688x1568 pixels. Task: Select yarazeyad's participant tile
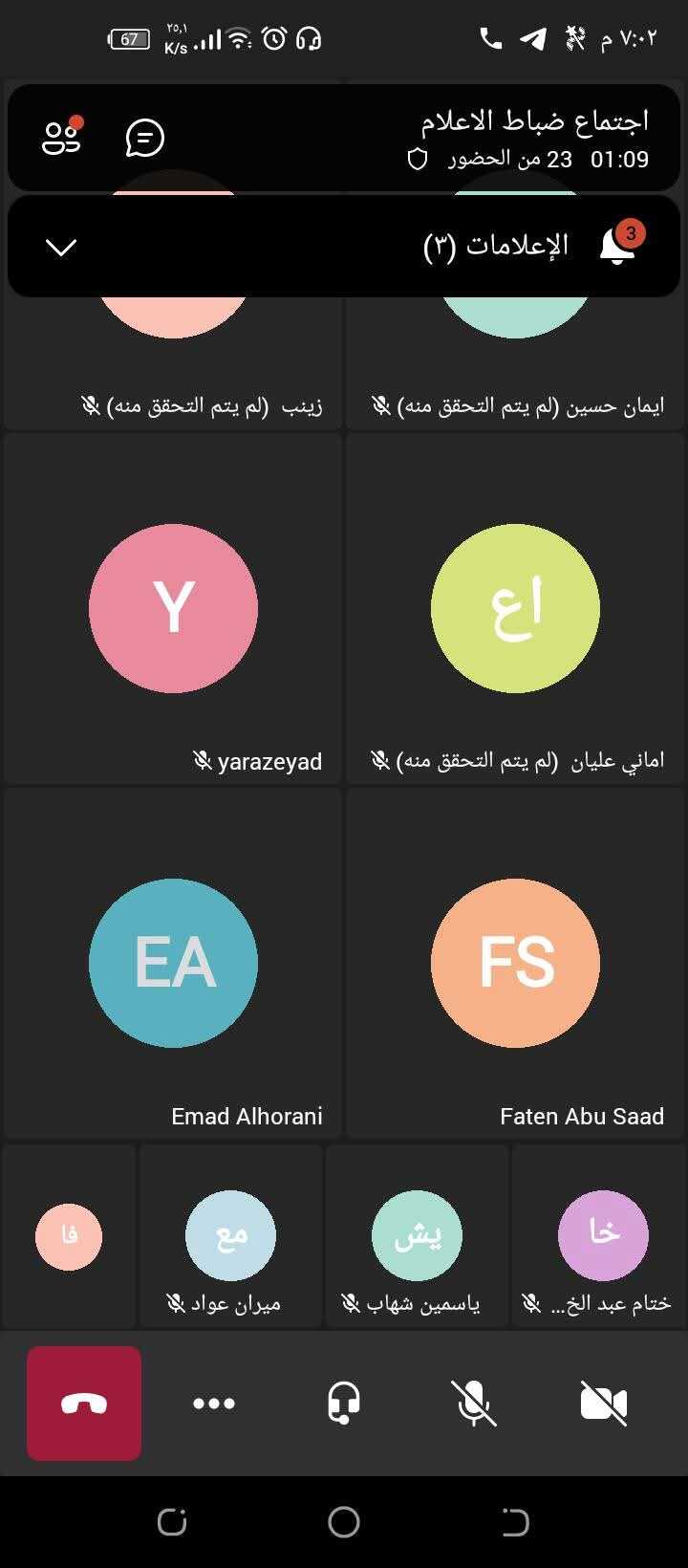point(173,609)
